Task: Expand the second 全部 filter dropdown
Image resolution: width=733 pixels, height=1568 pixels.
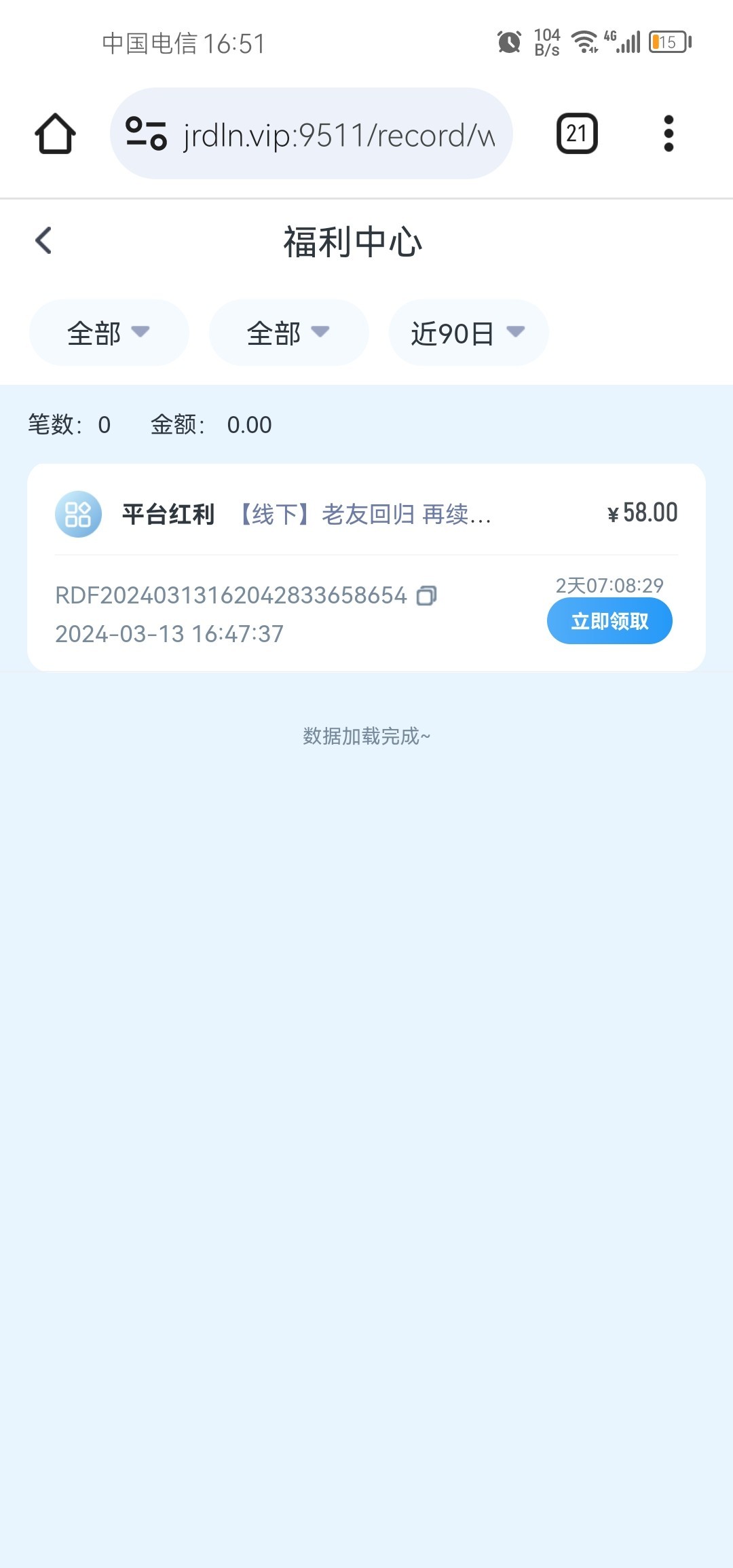Action: click(x=288, y=333)
